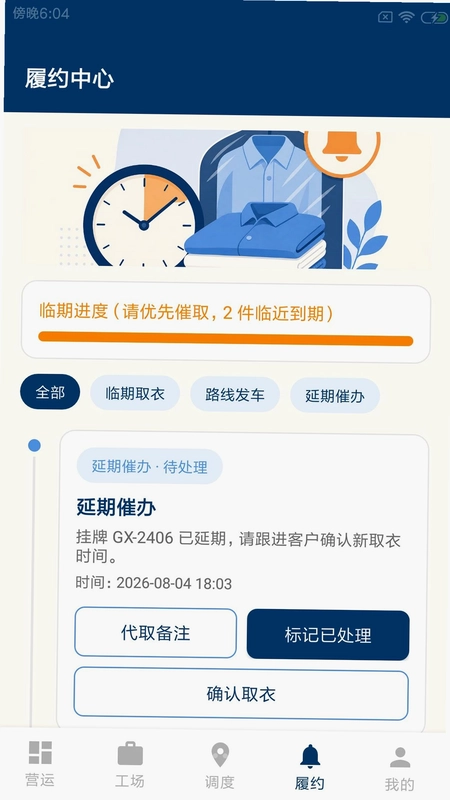Tap the 代取备注 button
Image resolution: width=450 pixels, height=800 pixels.
(x=156, y=633)
